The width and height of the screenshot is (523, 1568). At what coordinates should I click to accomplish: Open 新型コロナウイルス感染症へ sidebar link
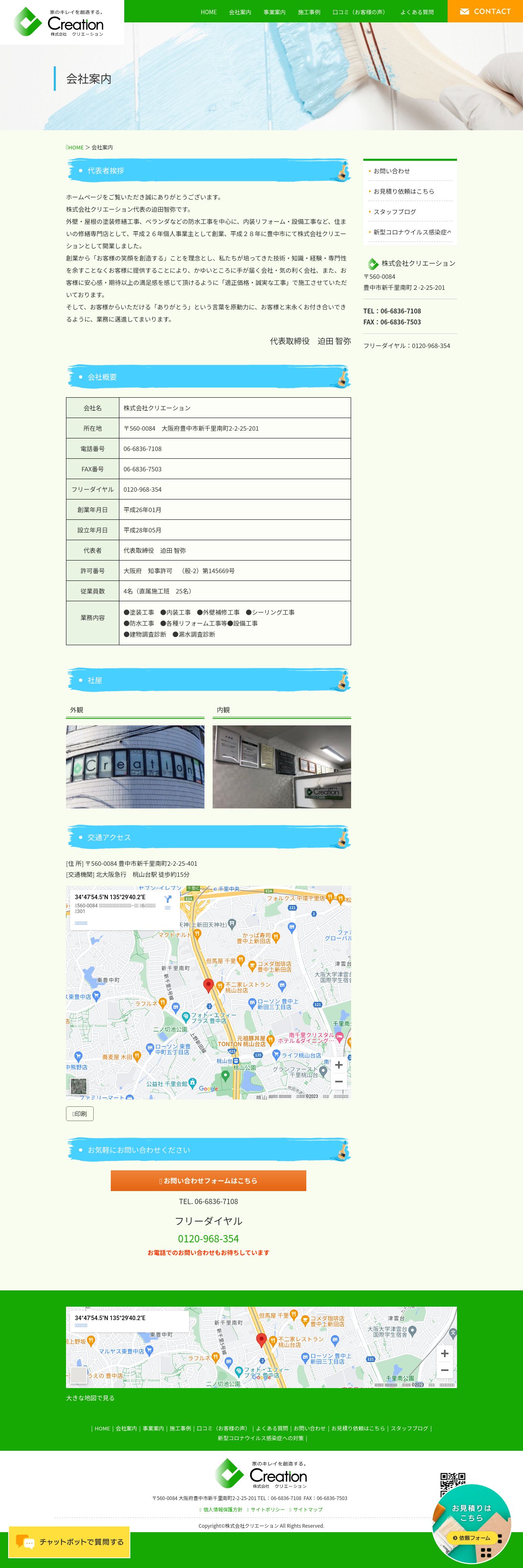(412, 232)
